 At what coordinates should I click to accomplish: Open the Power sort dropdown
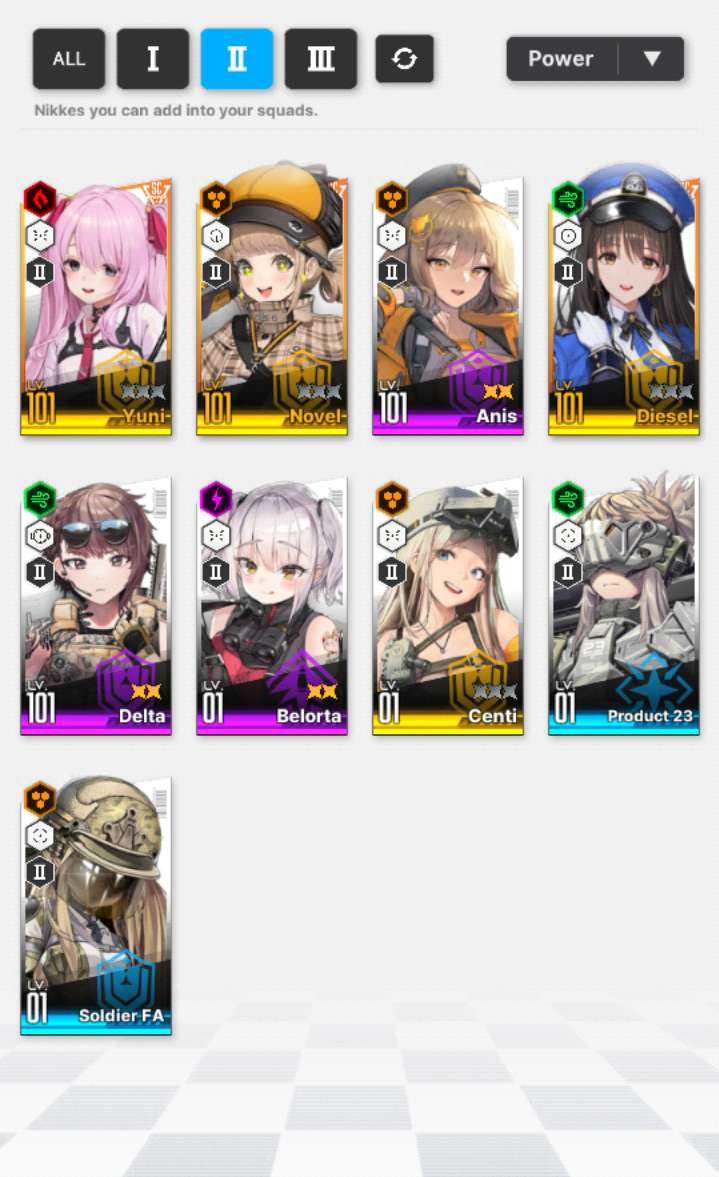[x=595, y=59]
